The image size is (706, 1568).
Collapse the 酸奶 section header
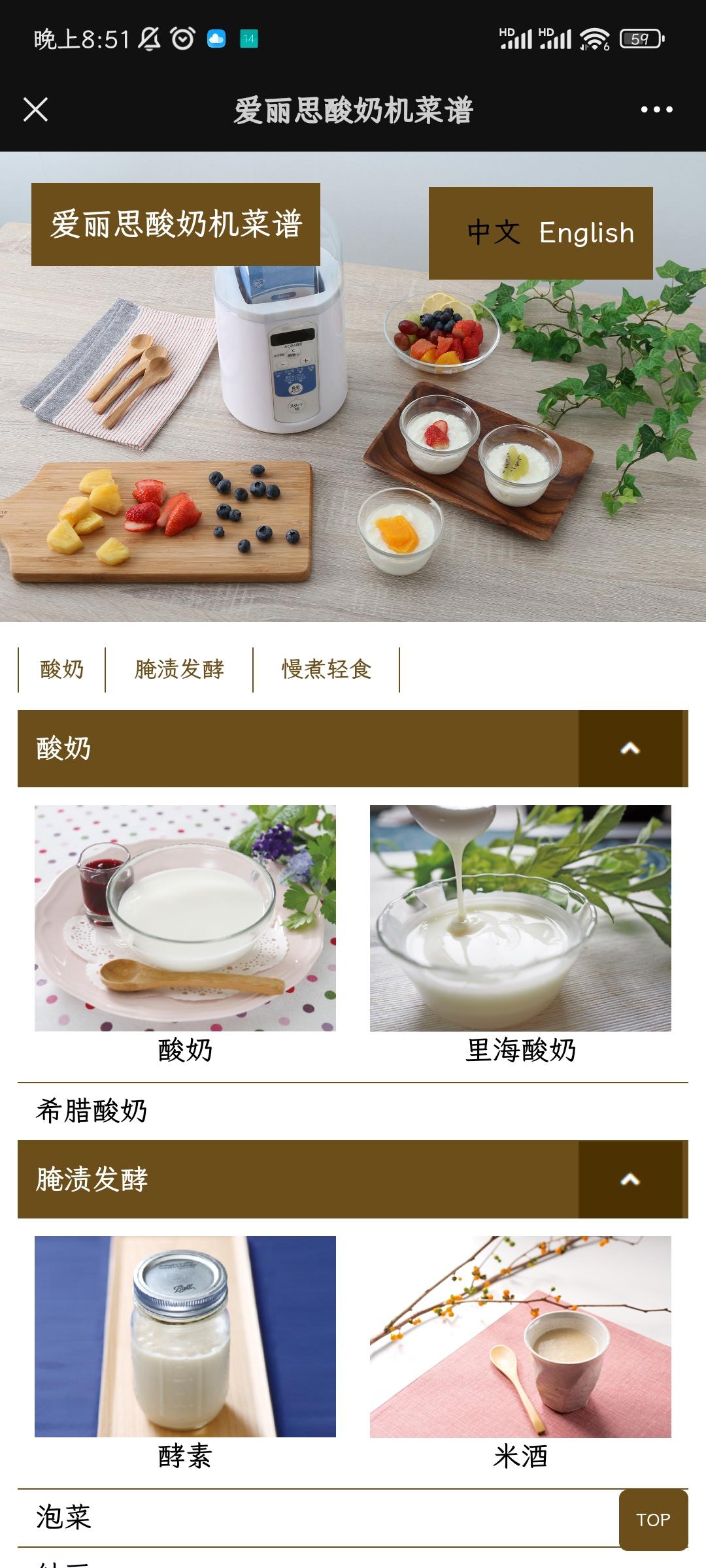(630, 749)
